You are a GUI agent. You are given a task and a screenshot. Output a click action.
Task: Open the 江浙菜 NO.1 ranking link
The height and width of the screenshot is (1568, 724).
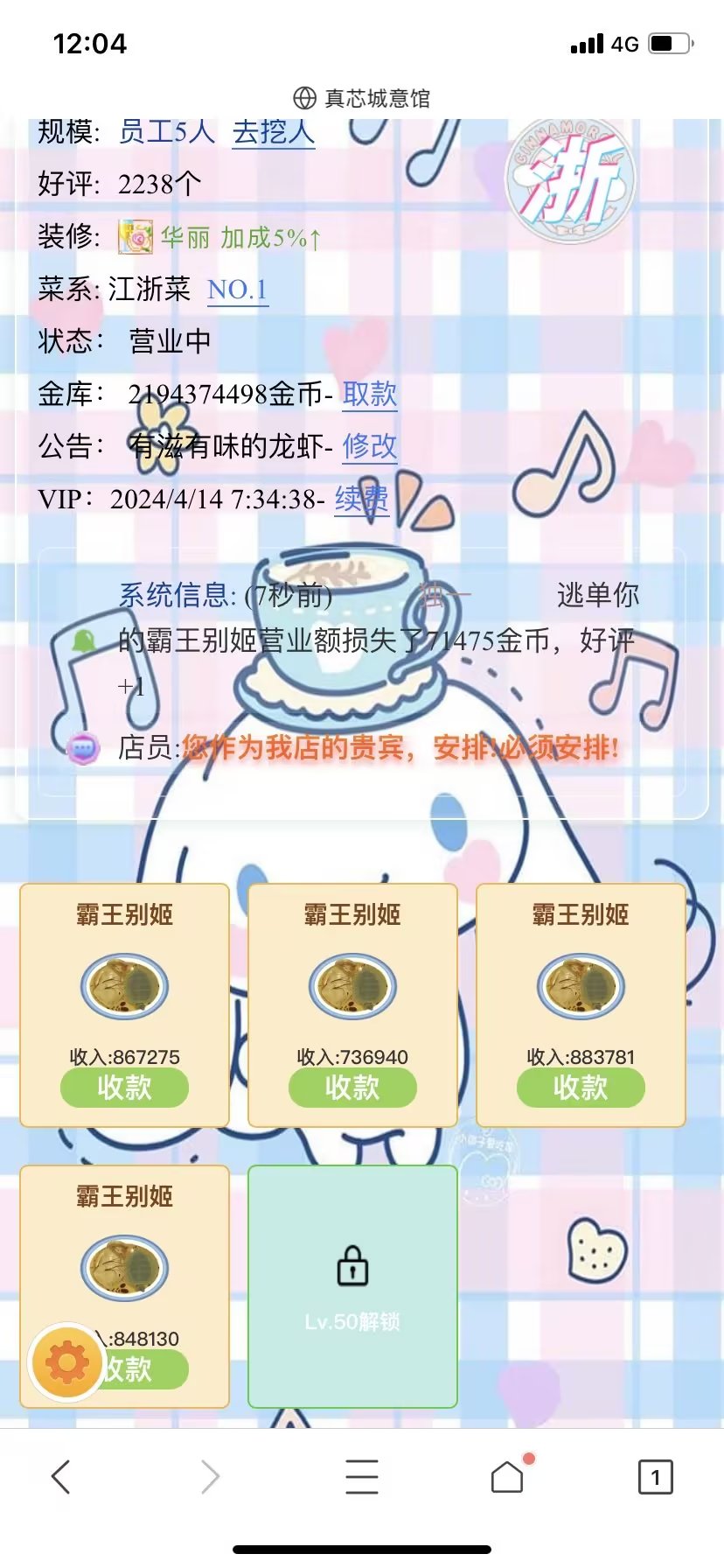pyautogui.click(x=237, y=290)
